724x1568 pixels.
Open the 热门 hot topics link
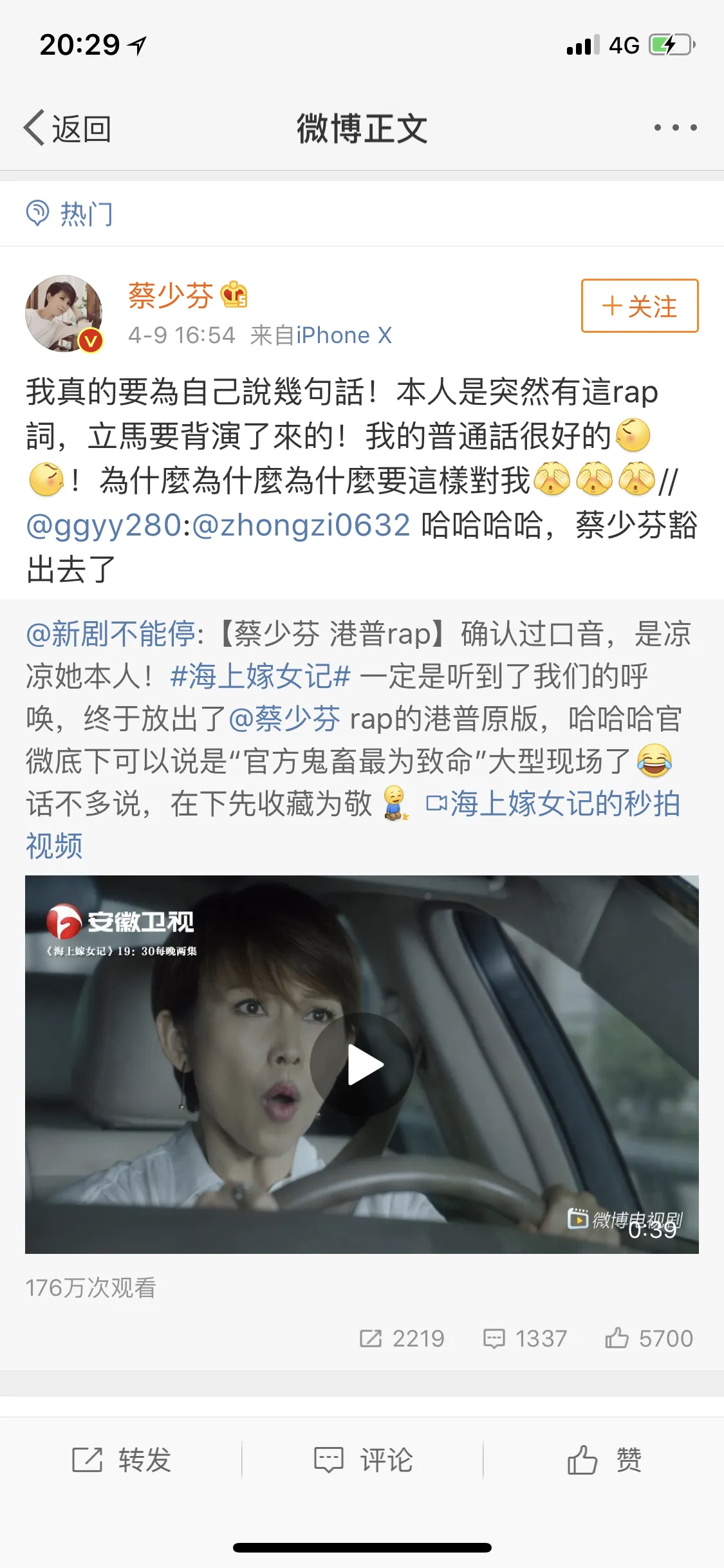click(x=70, y=214)
